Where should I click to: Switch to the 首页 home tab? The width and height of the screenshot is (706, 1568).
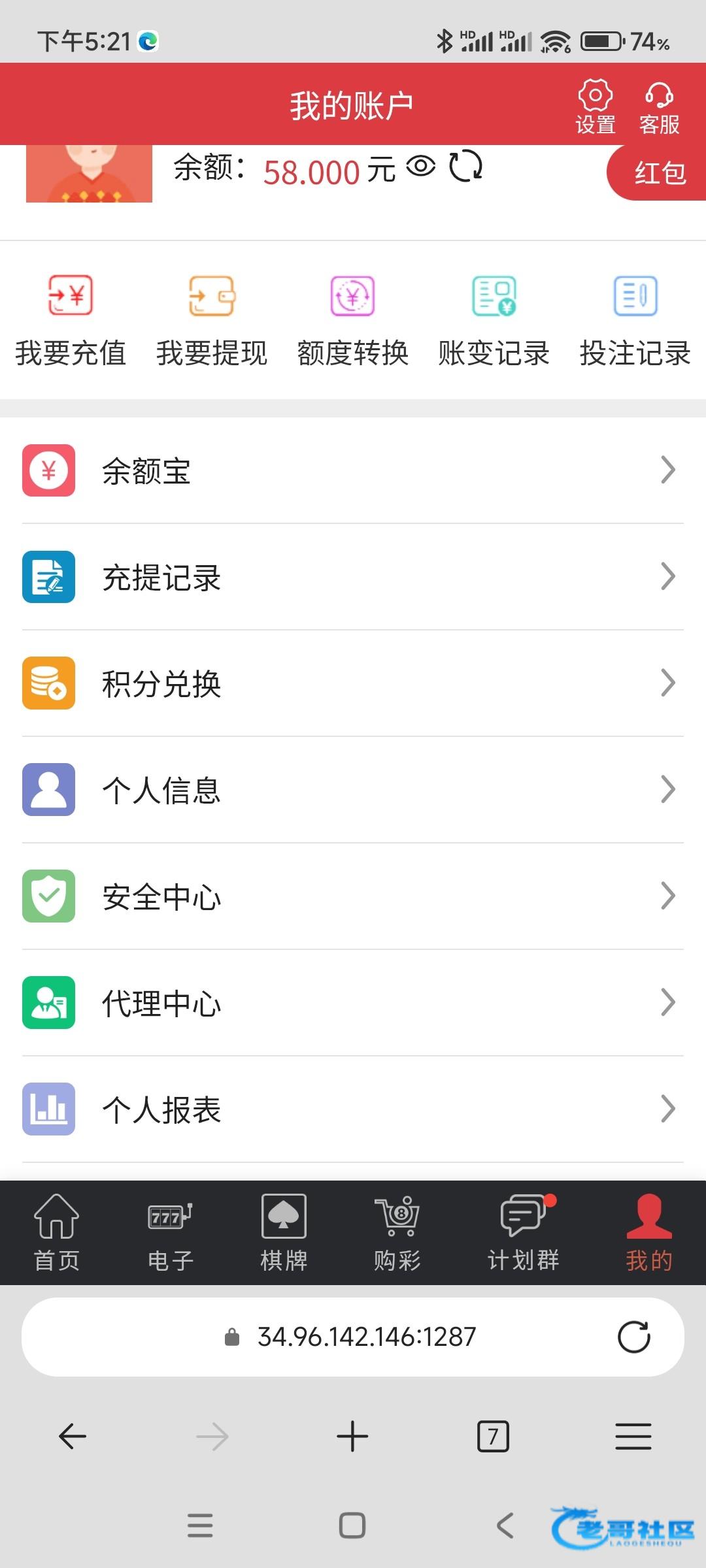click(x=57, y=1233)
